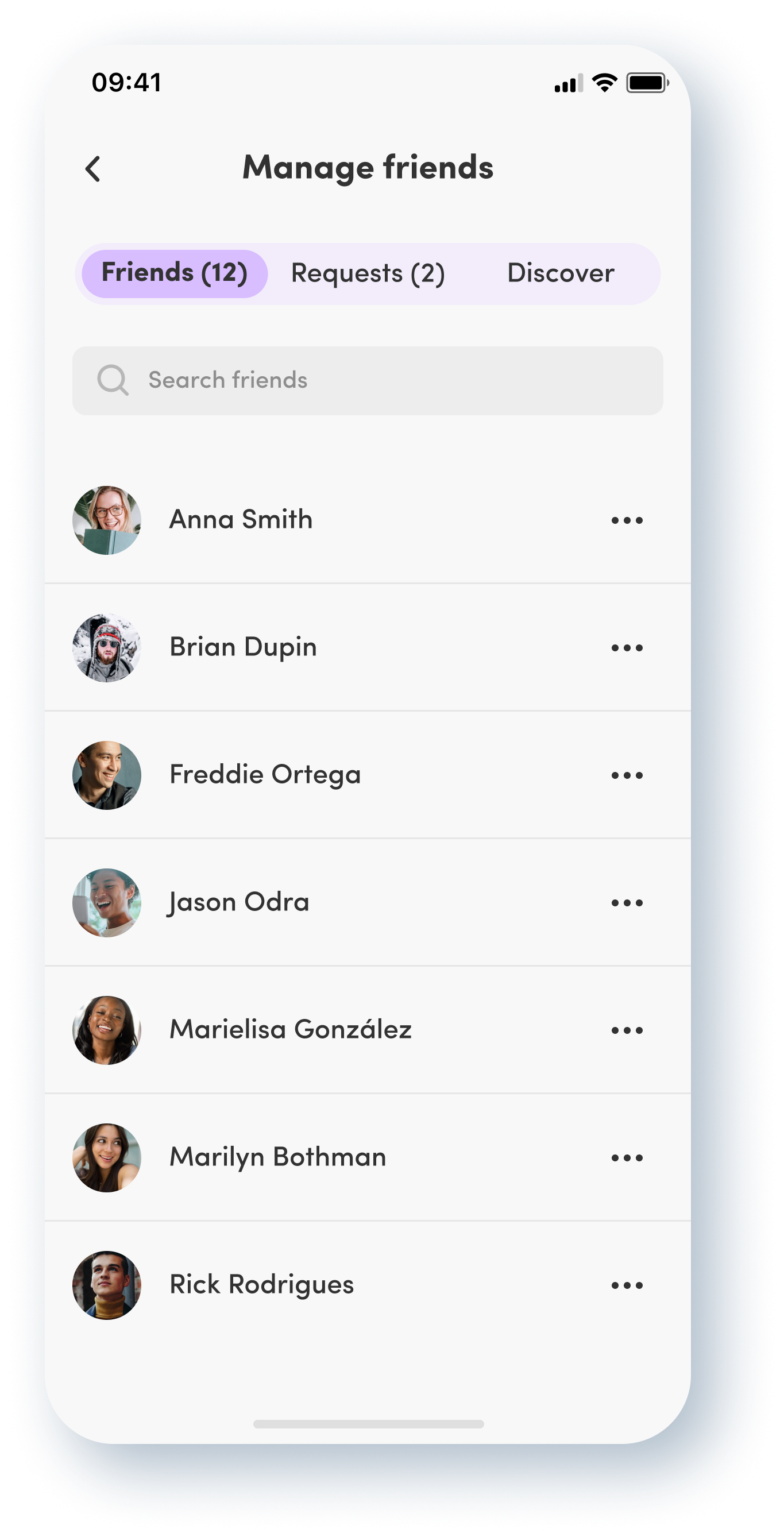Open options menu for Marielisa González
This screenshot has height=1537, width=784.
pyautogui.click(x=627, y=1030)
